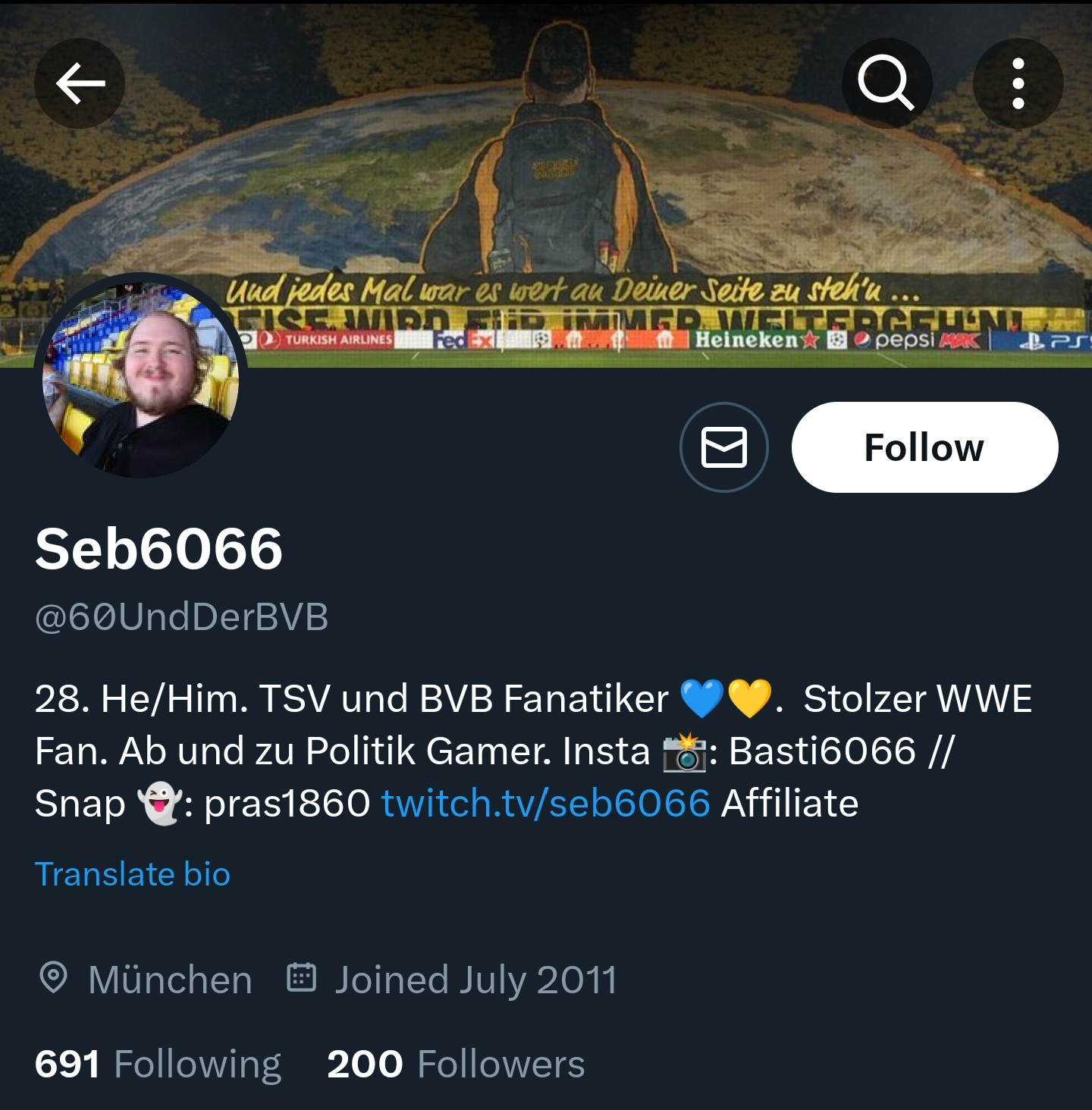
Task: Translate bio text
Action: [x=133, y=874]
